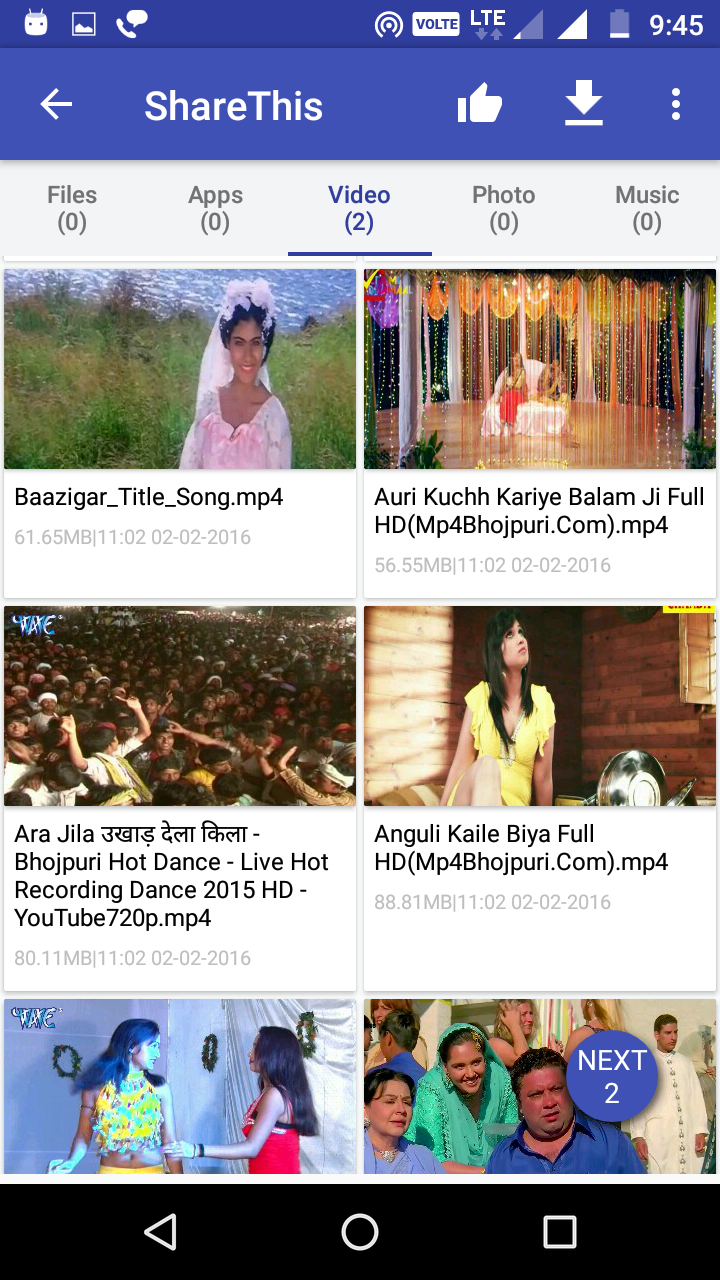
Task: Tap the thumbs-up like icon
Action: (480, 105)
